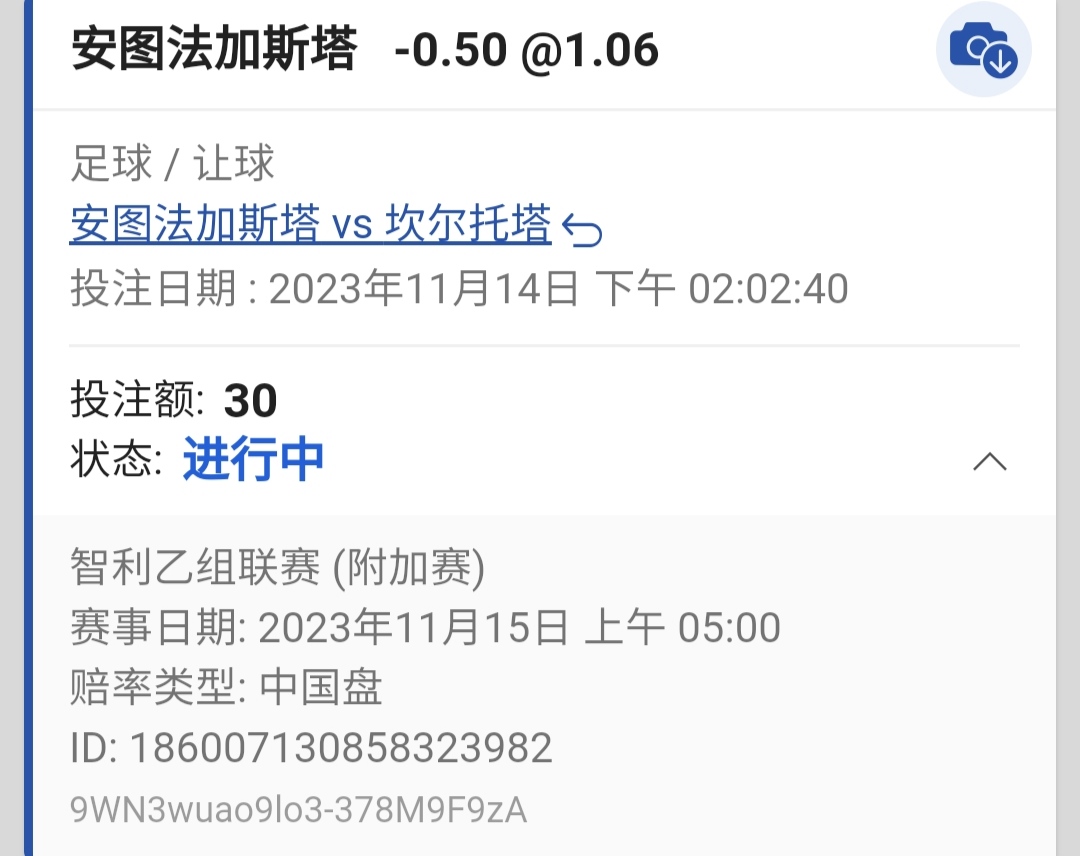
Task: Save the bet slip as a screenshot
Action: (983, 49)
